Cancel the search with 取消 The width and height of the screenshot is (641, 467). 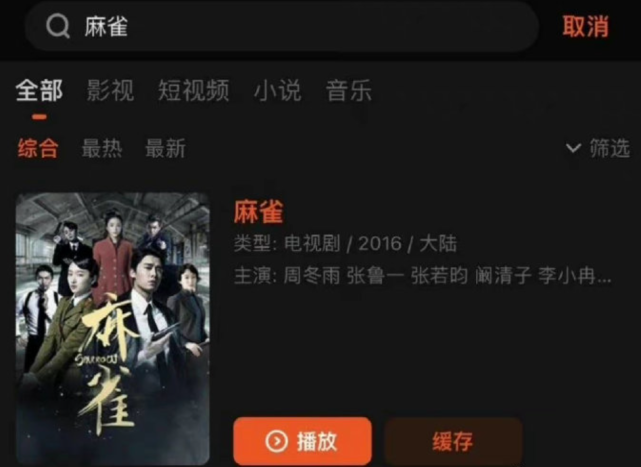[x=585, y=27]
